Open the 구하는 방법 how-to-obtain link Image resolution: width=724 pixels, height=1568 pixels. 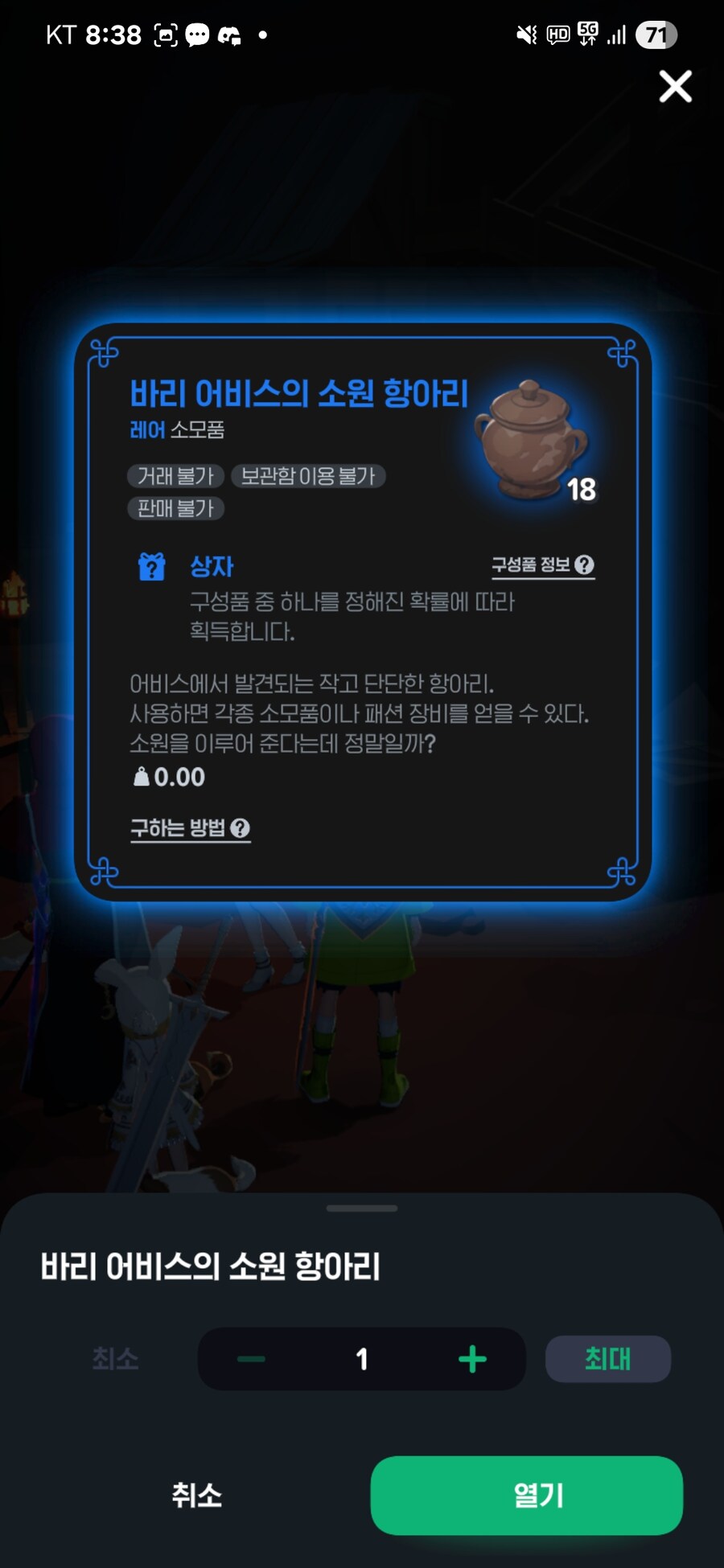click(191, 828)
